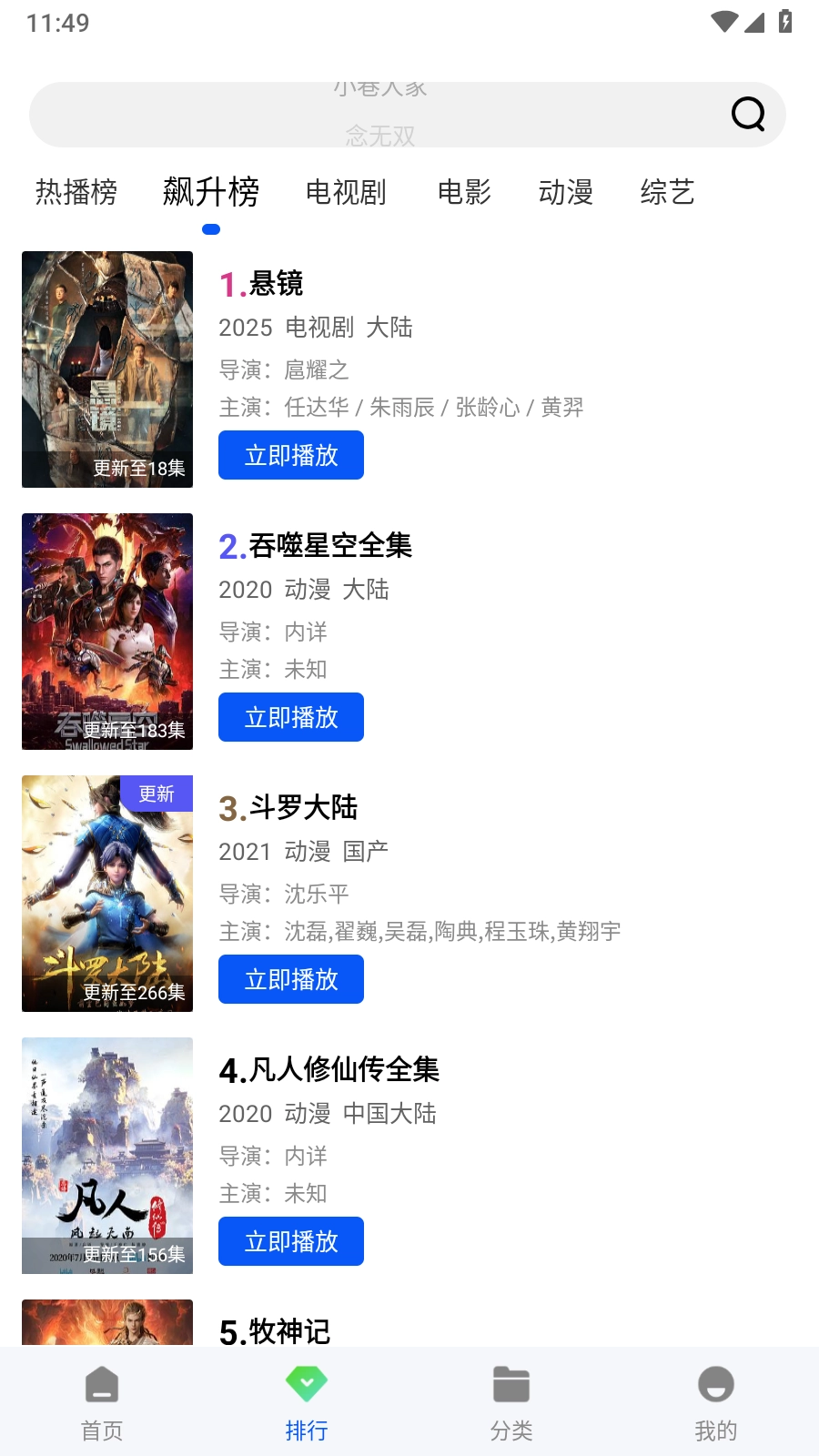
Task: Select the 排行 ranking icon
Action: pos(307,1400)
